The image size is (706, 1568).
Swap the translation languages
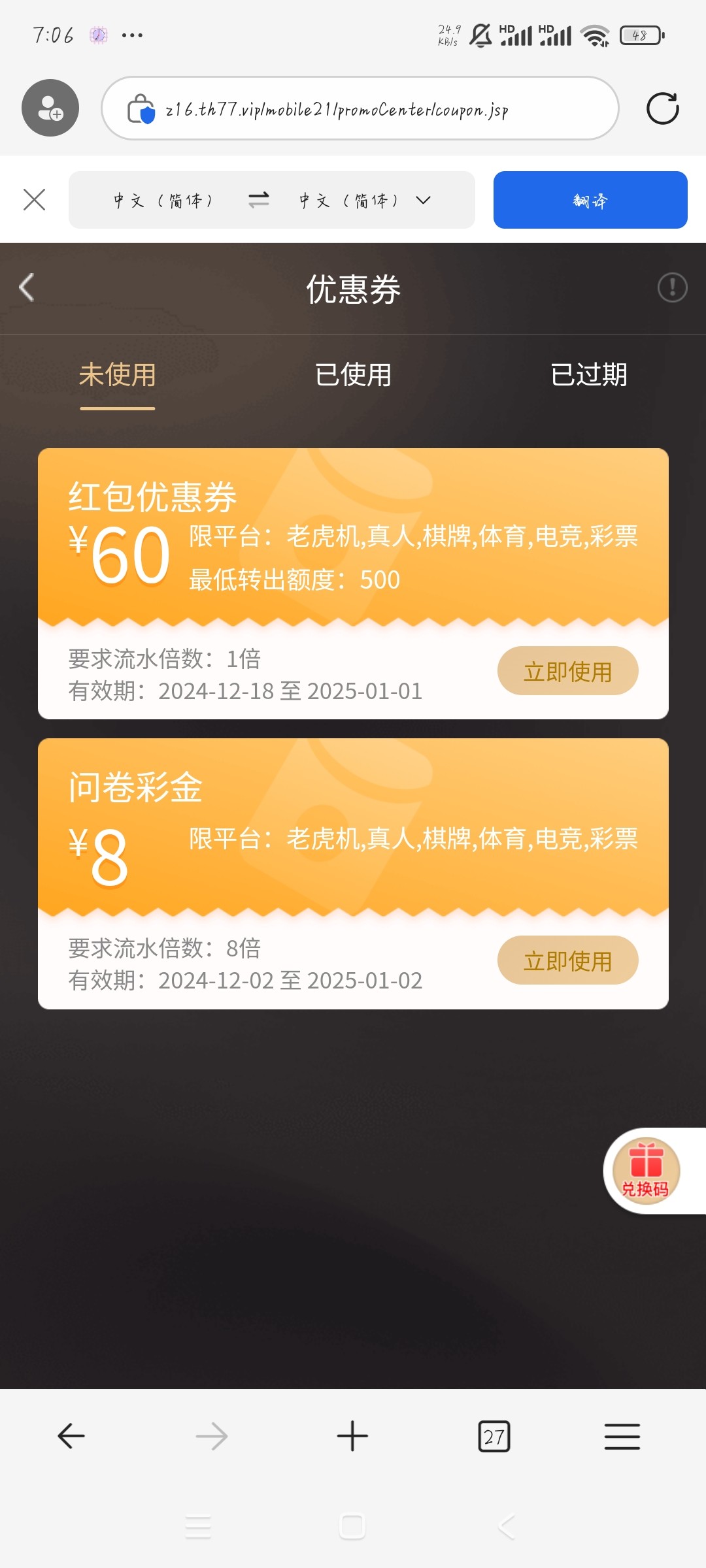[259, 200]
